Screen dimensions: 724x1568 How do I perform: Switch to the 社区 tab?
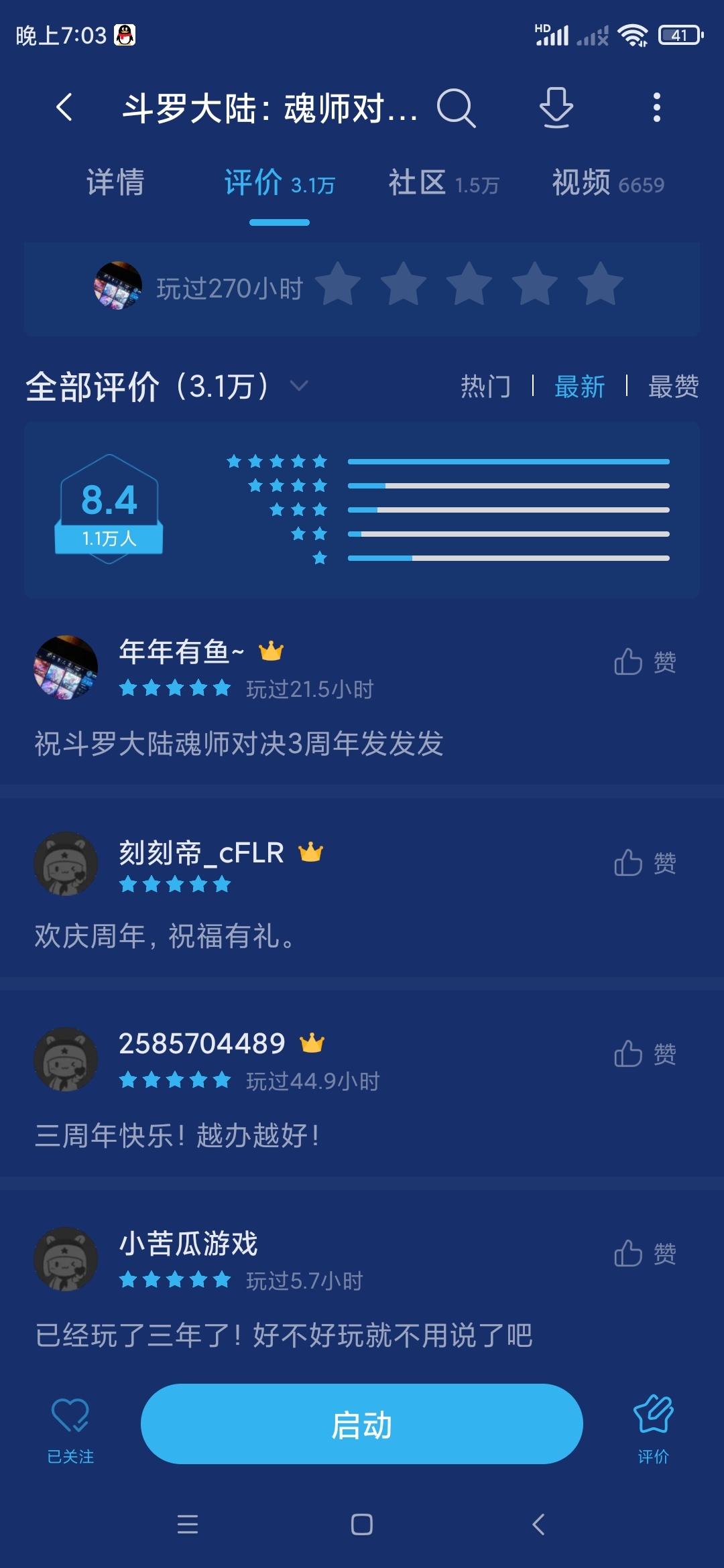pyautogui.click(x=442, y=183)
